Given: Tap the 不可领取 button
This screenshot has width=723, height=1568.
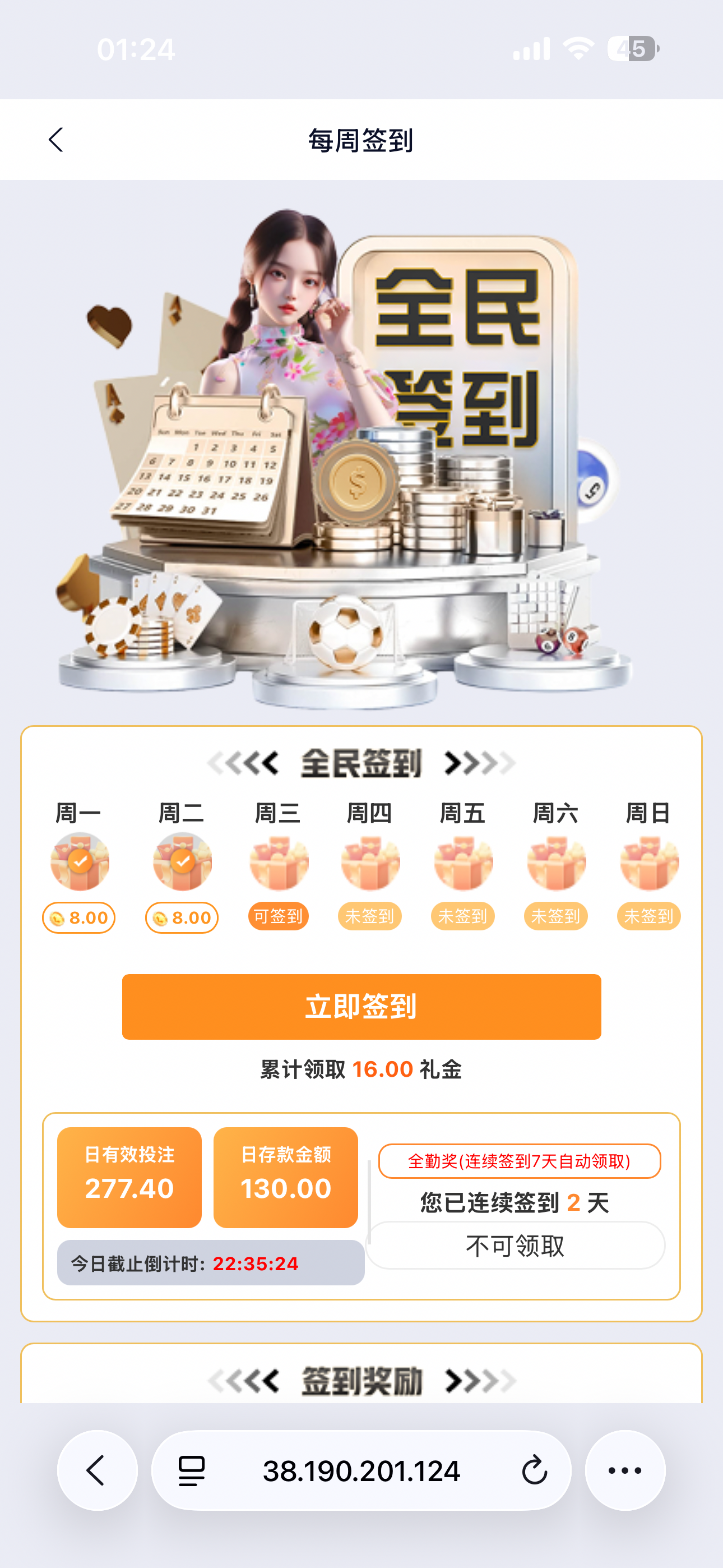Looking at the screenshot, I should point(516,1246).
